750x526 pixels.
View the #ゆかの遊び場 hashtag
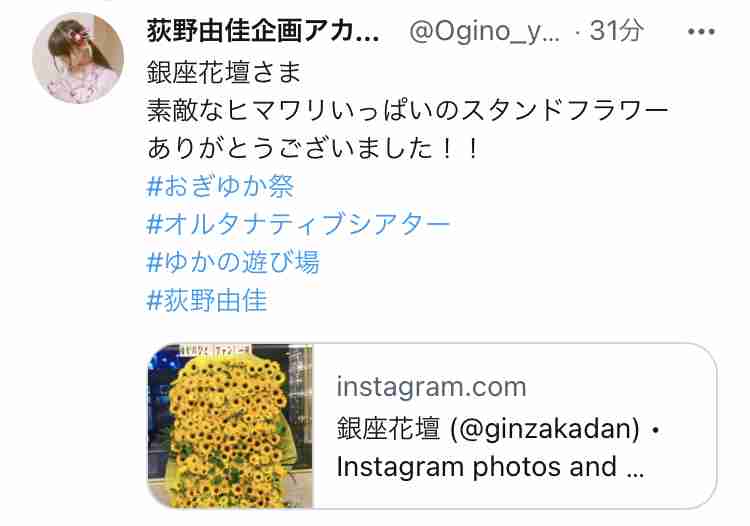coord(233,262)
